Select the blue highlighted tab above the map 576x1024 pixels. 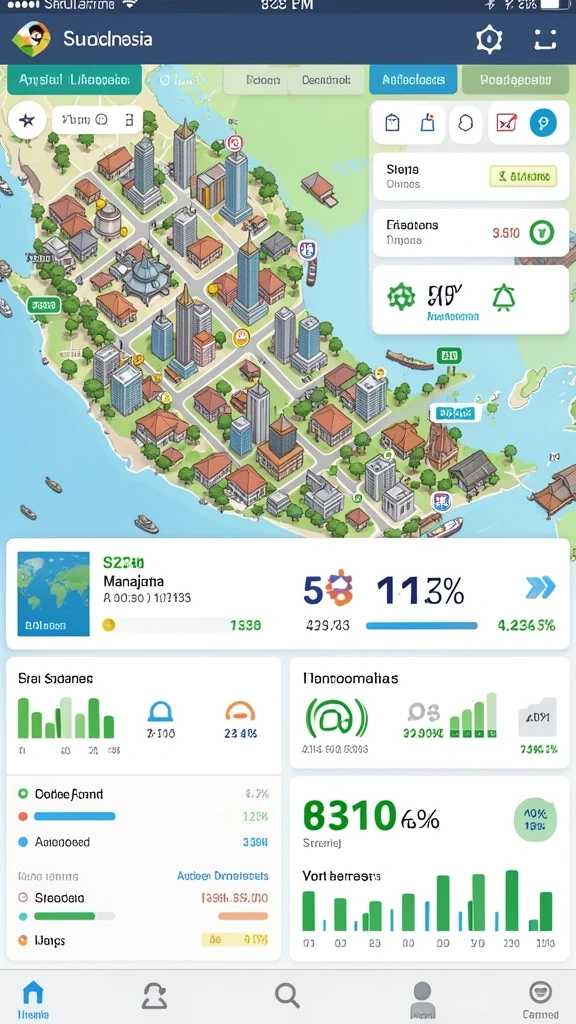pyautogui.click(x=413, y=80)
